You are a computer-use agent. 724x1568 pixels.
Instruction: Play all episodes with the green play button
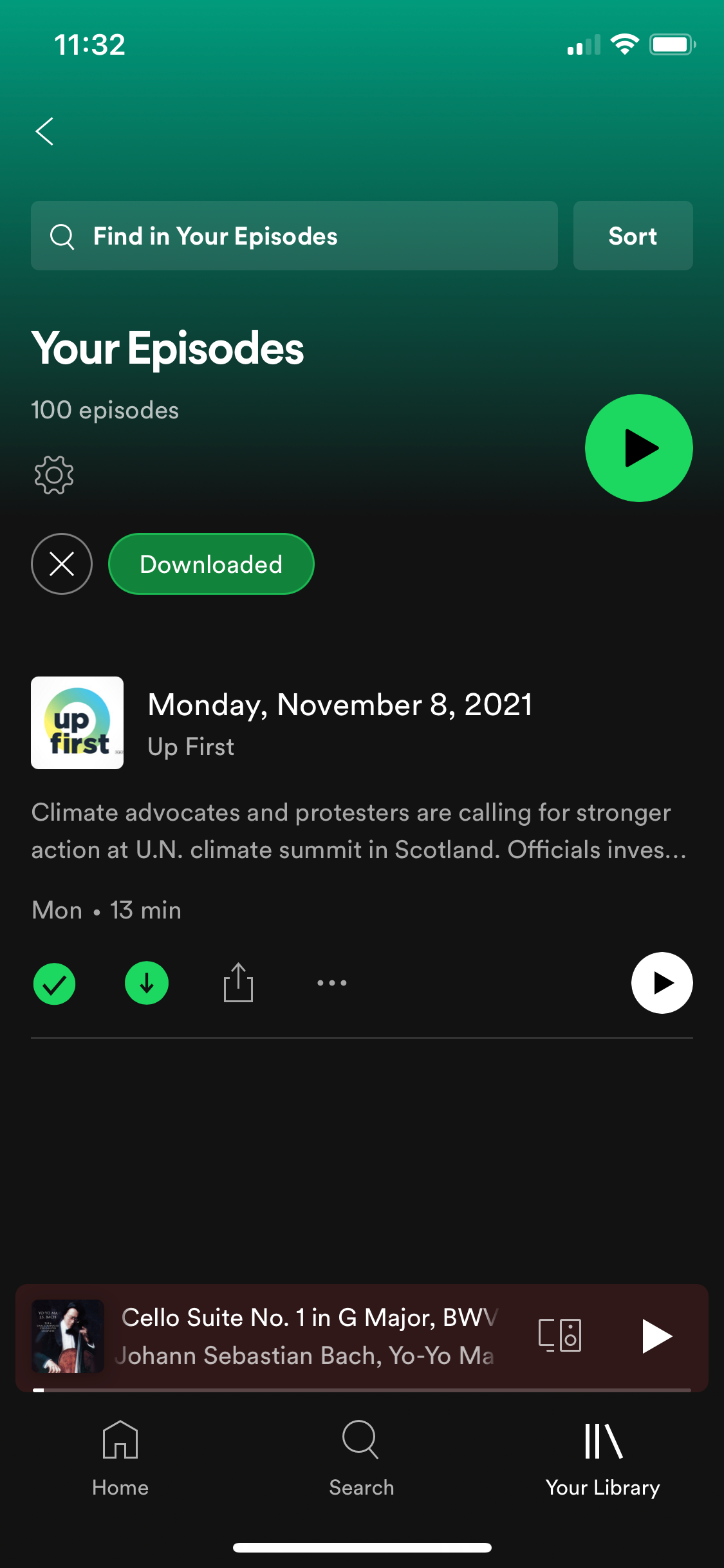(x=638, y=447)
